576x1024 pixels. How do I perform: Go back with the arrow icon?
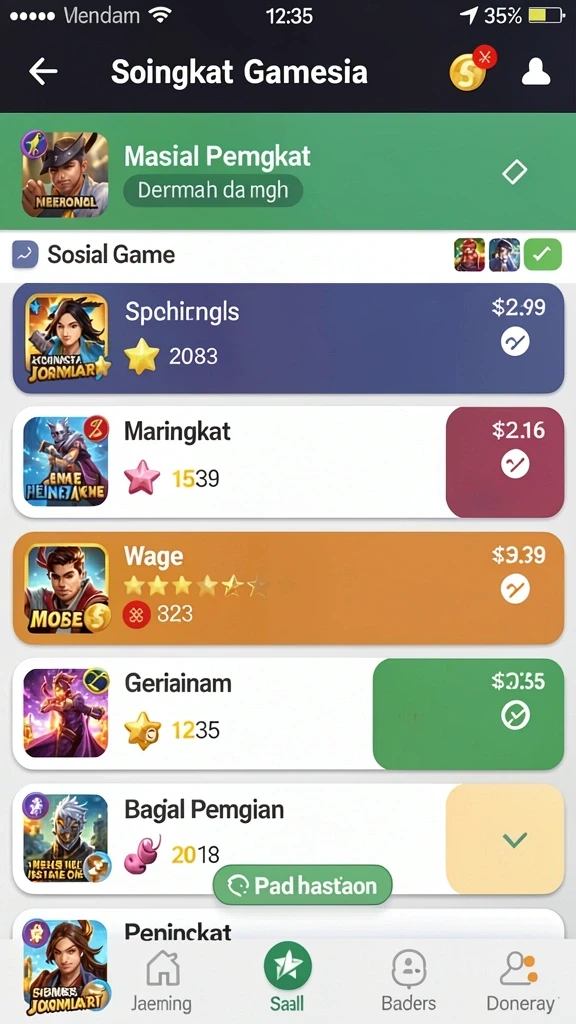coord(43,72)
